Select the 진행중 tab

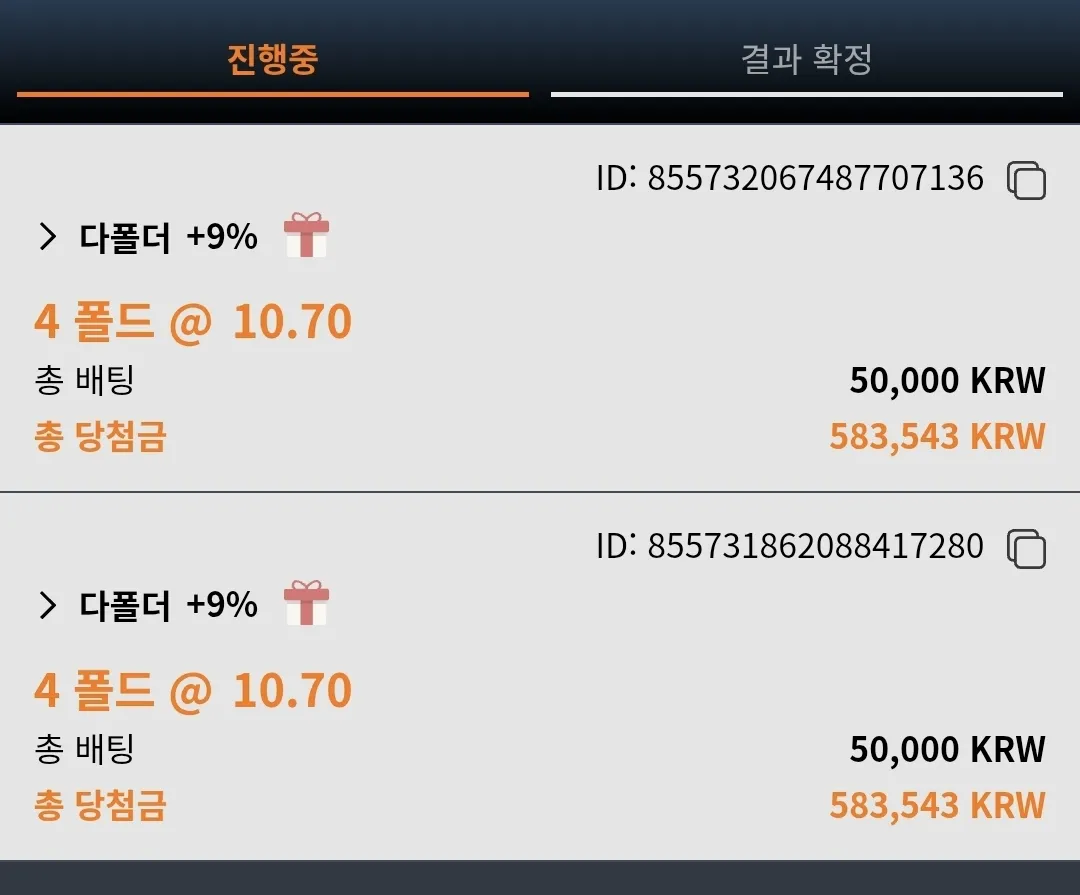273,59
